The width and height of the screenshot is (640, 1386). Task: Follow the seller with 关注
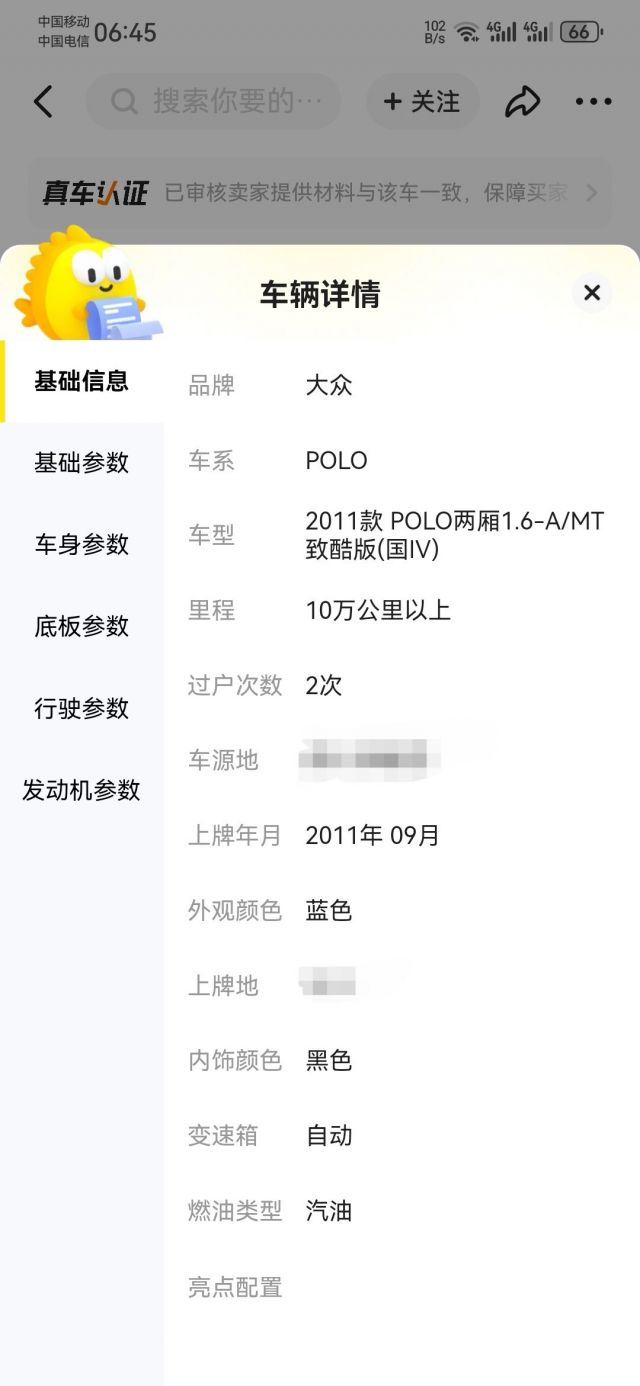click(x=422, y=101)
